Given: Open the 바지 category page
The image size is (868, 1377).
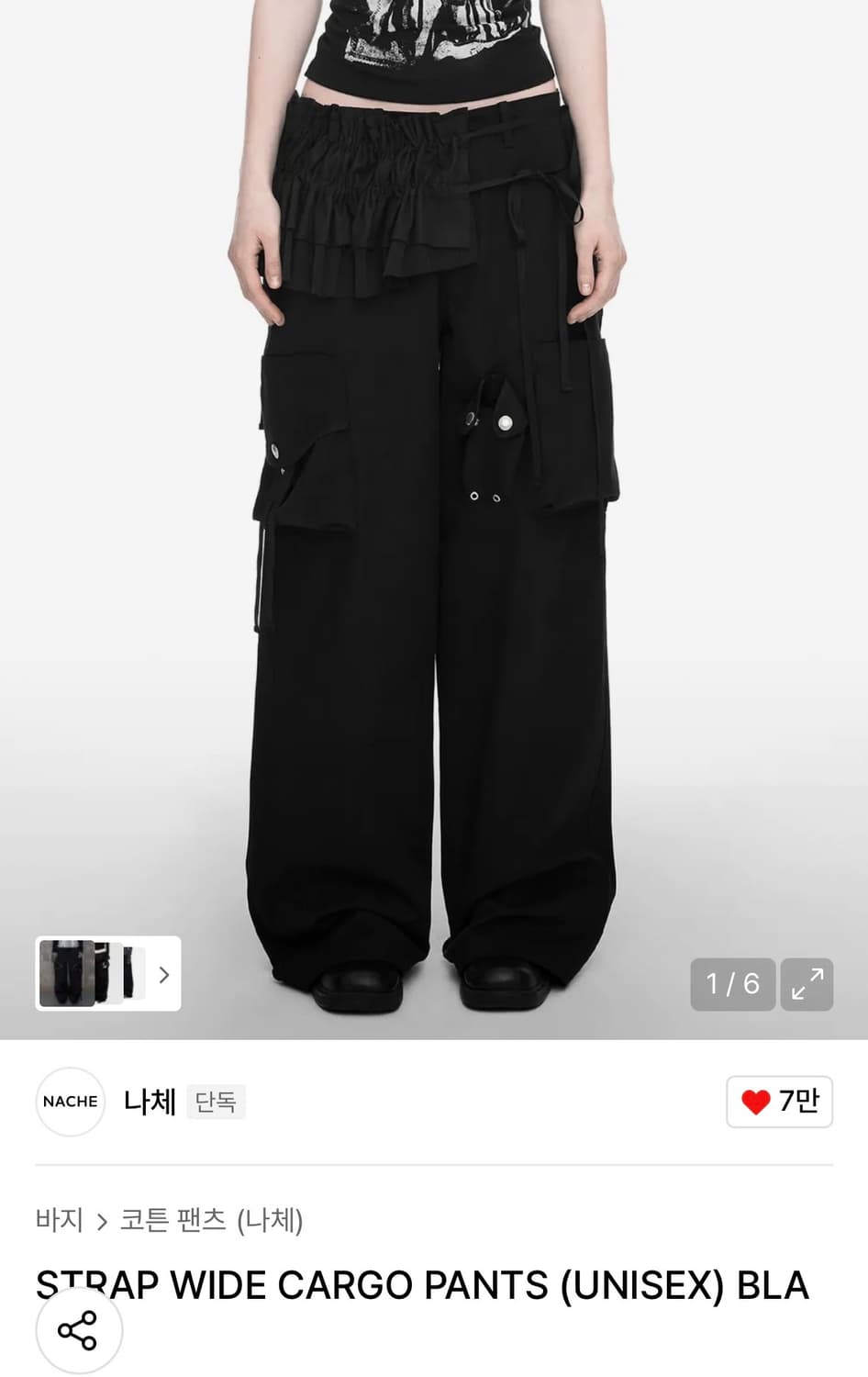Looking at the screenshot, I should pyautogui.click(x=58, y=1222).
